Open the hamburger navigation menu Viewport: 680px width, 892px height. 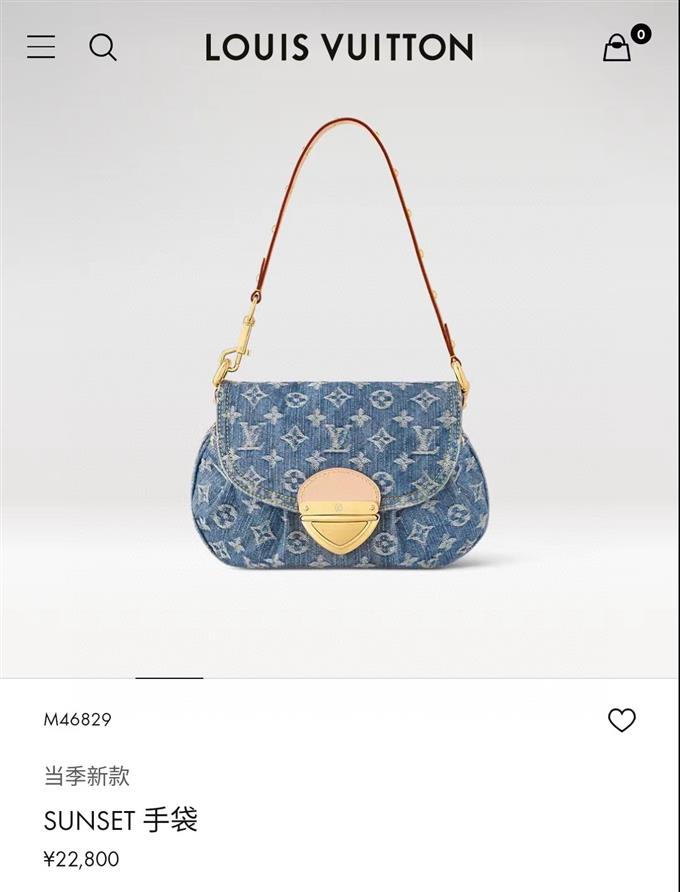41,47
